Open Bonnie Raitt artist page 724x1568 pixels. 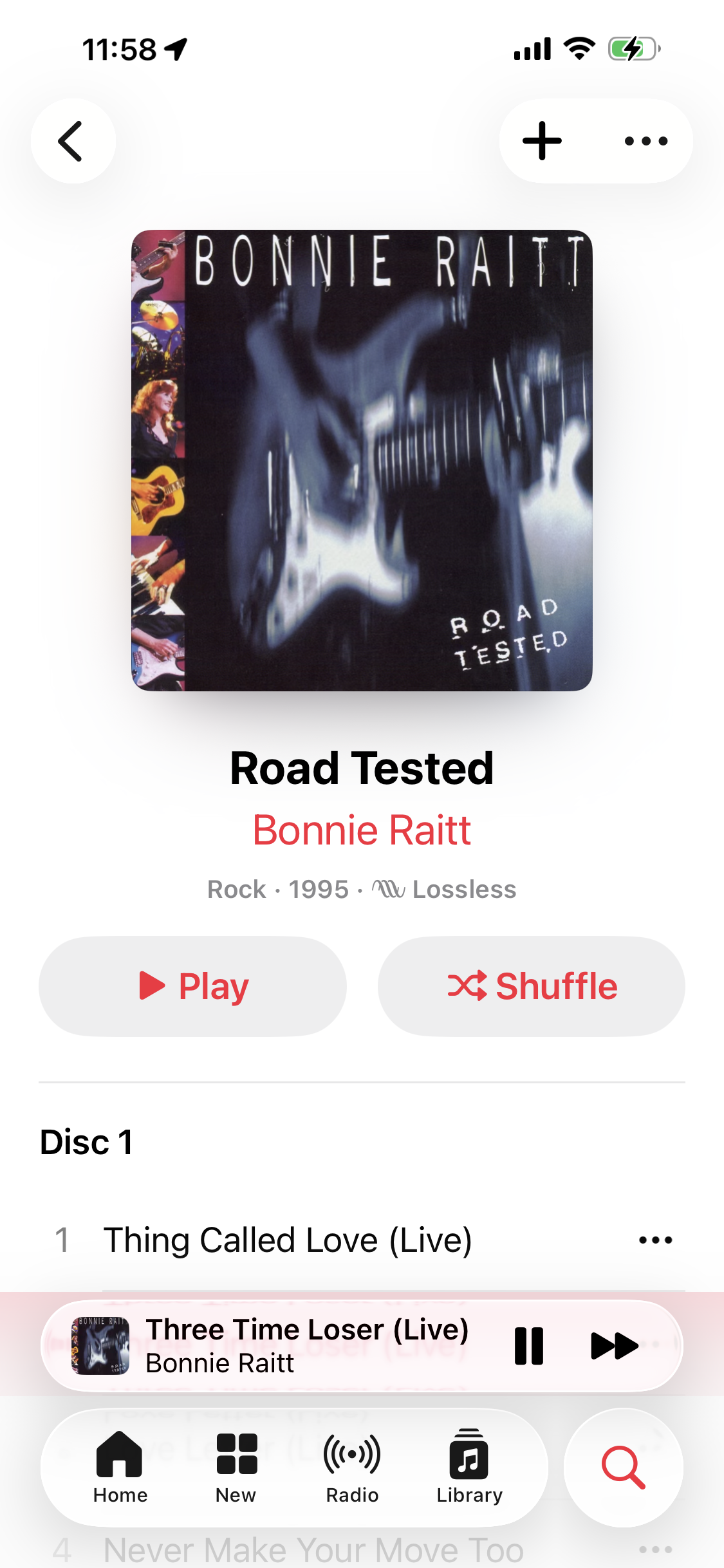(362, 830)
